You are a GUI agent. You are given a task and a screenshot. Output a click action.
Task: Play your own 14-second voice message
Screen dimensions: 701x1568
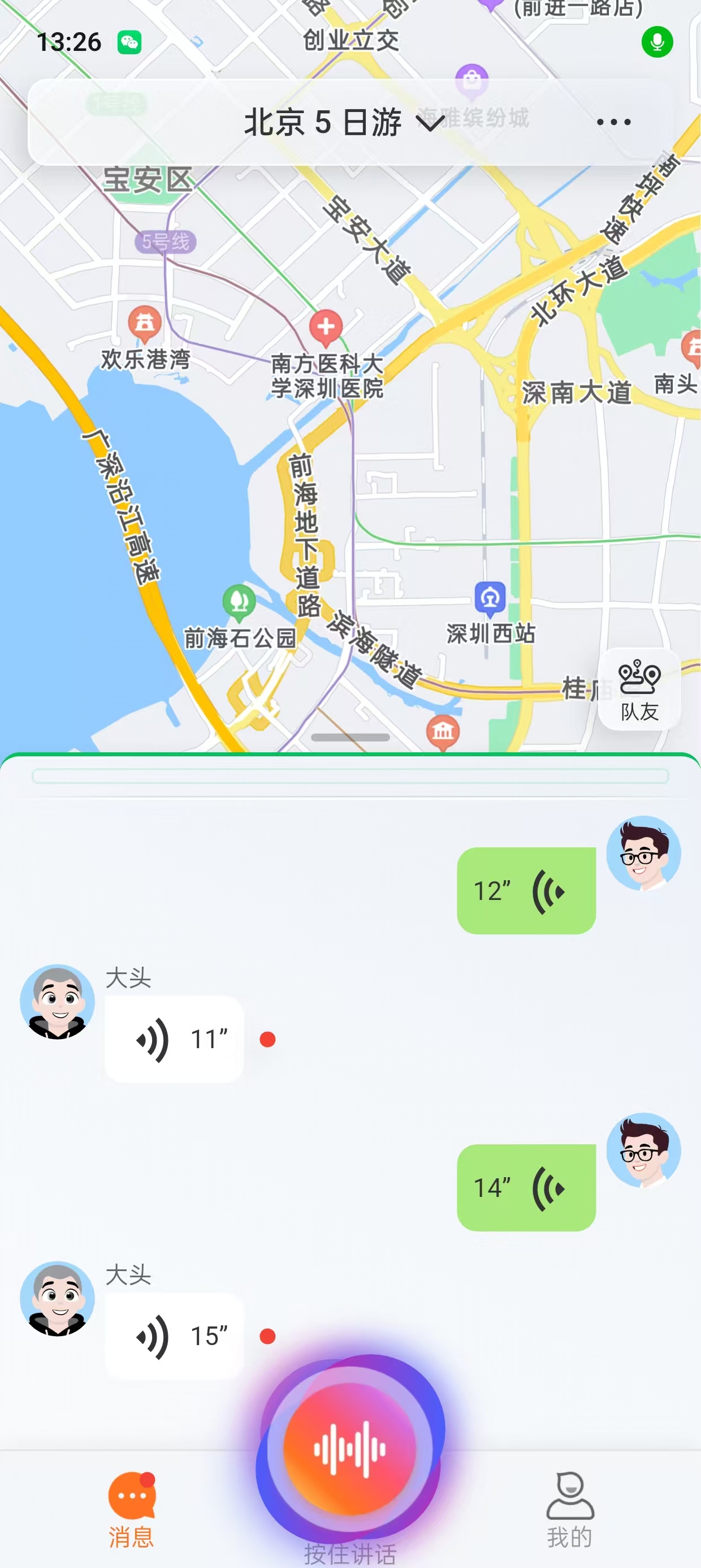526,1187
